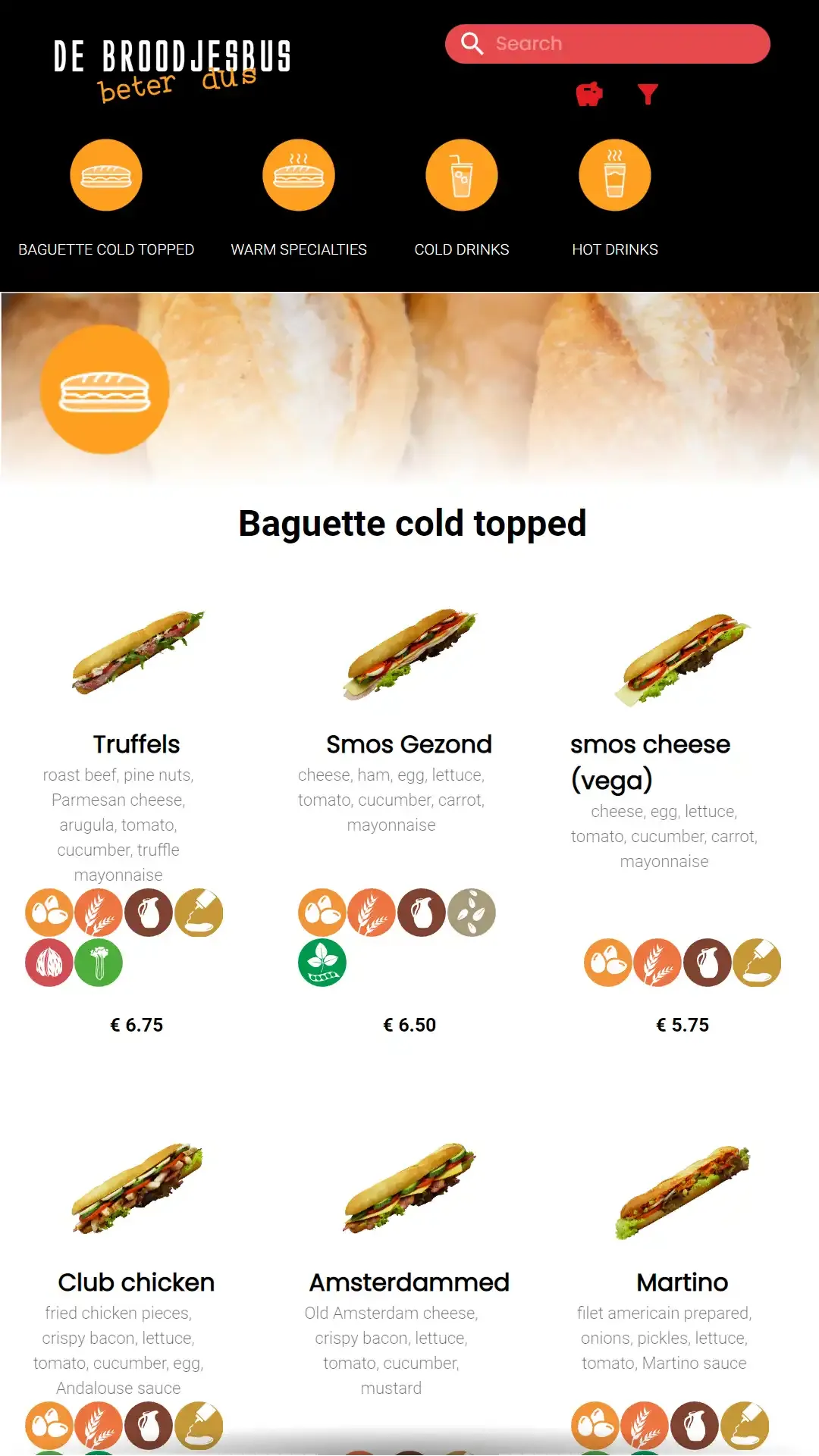Tap De Broodjesbus logo to go home
Image resolution: width=819 pixels, height=1456 pixels.
point(172,70)
